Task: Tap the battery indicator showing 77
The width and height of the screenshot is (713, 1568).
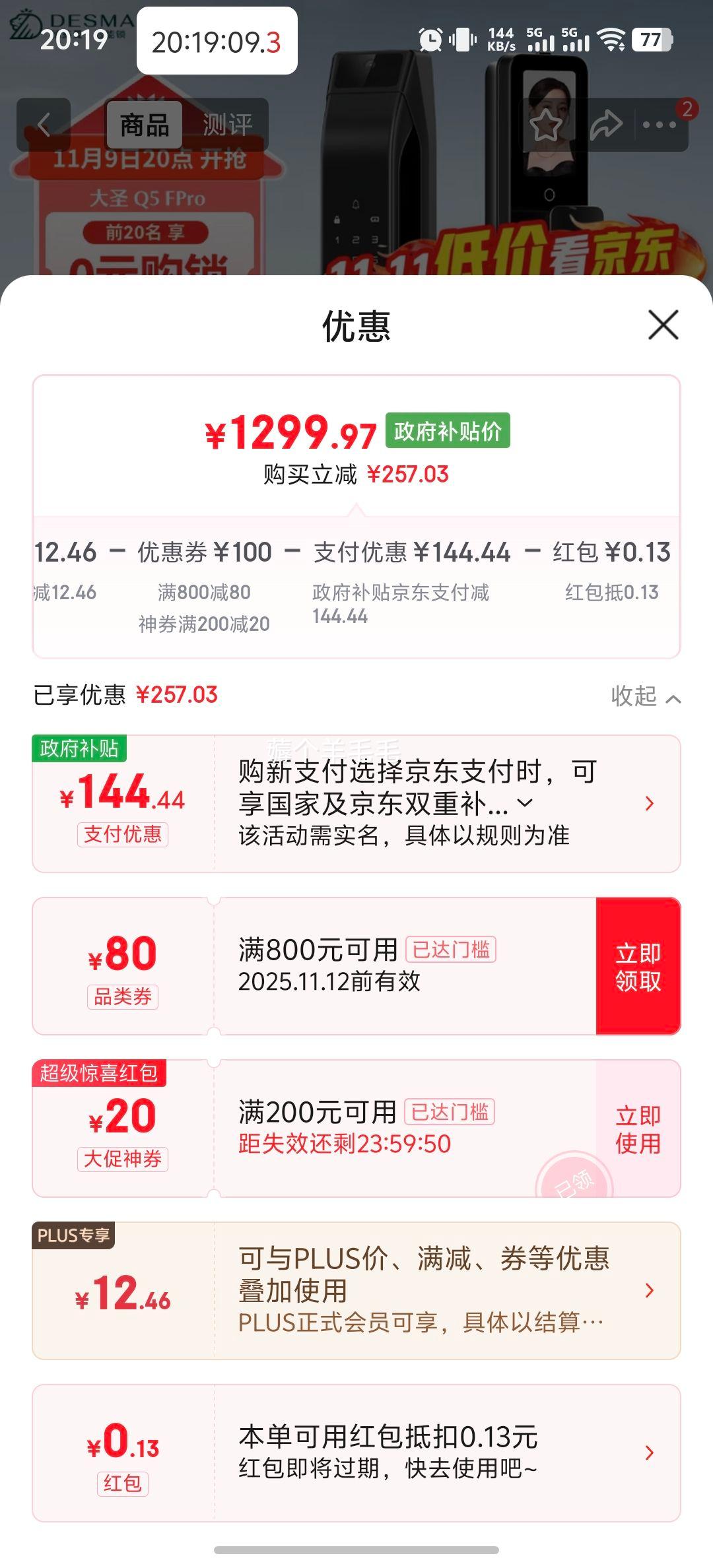Action: click(x=650, y=41)
